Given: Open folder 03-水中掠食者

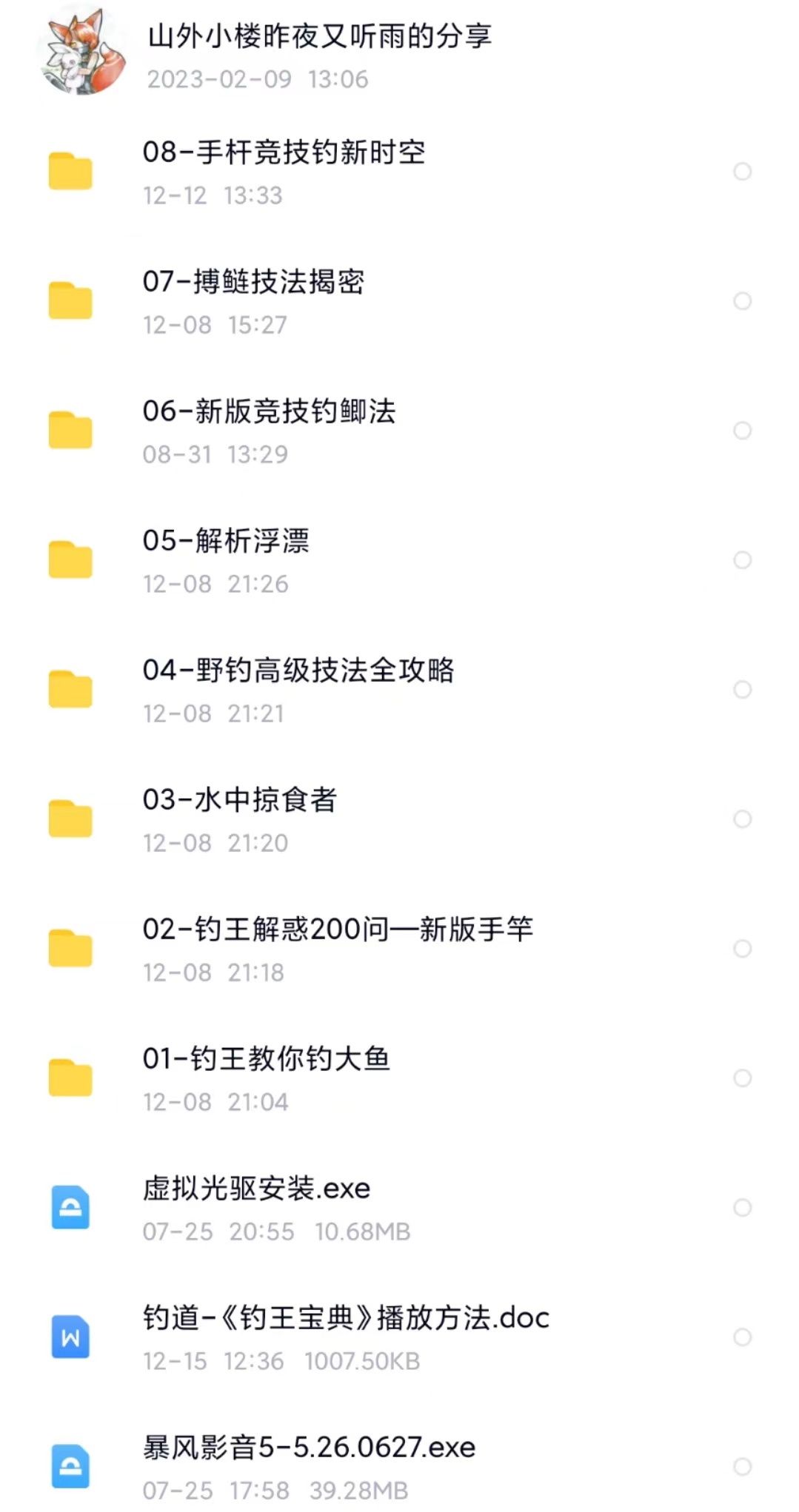Looking at the screenshot, I should coord(240,801).
